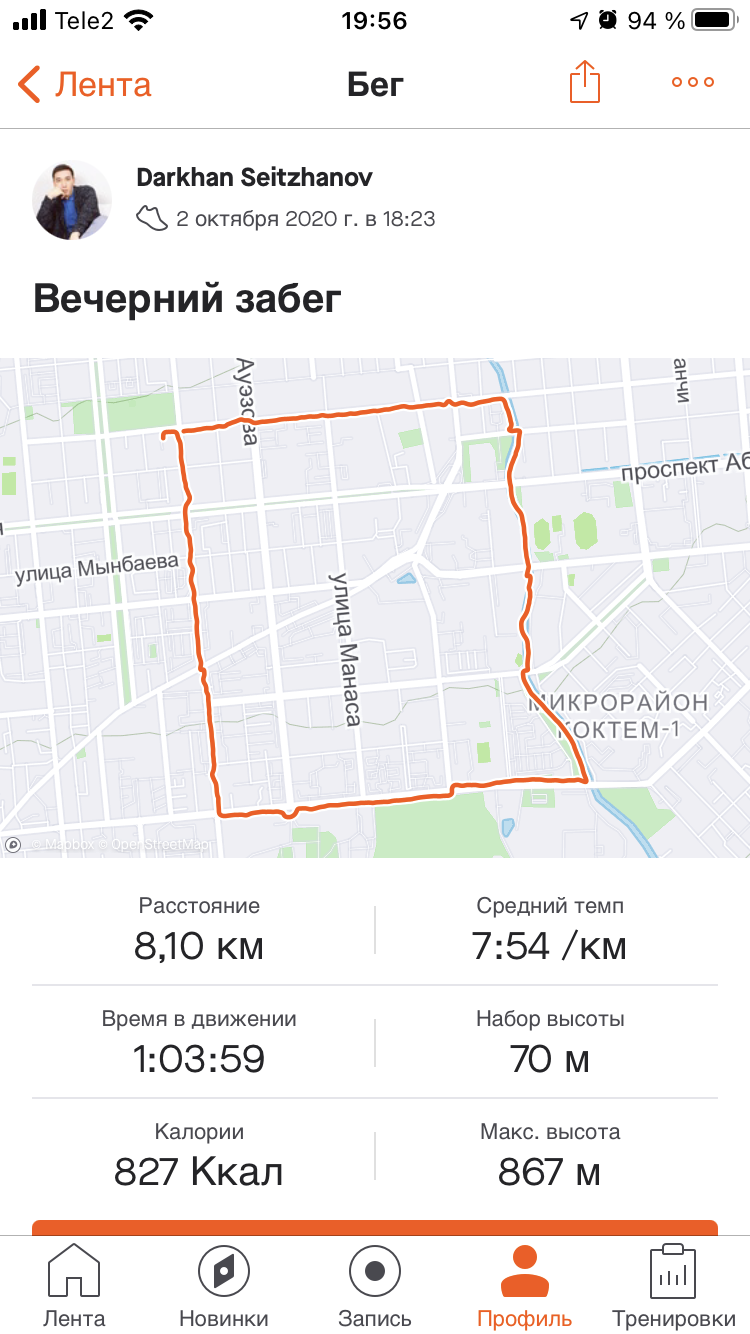Open the three-dot overflow menu

pyautogui.click(x=693, y=83)
